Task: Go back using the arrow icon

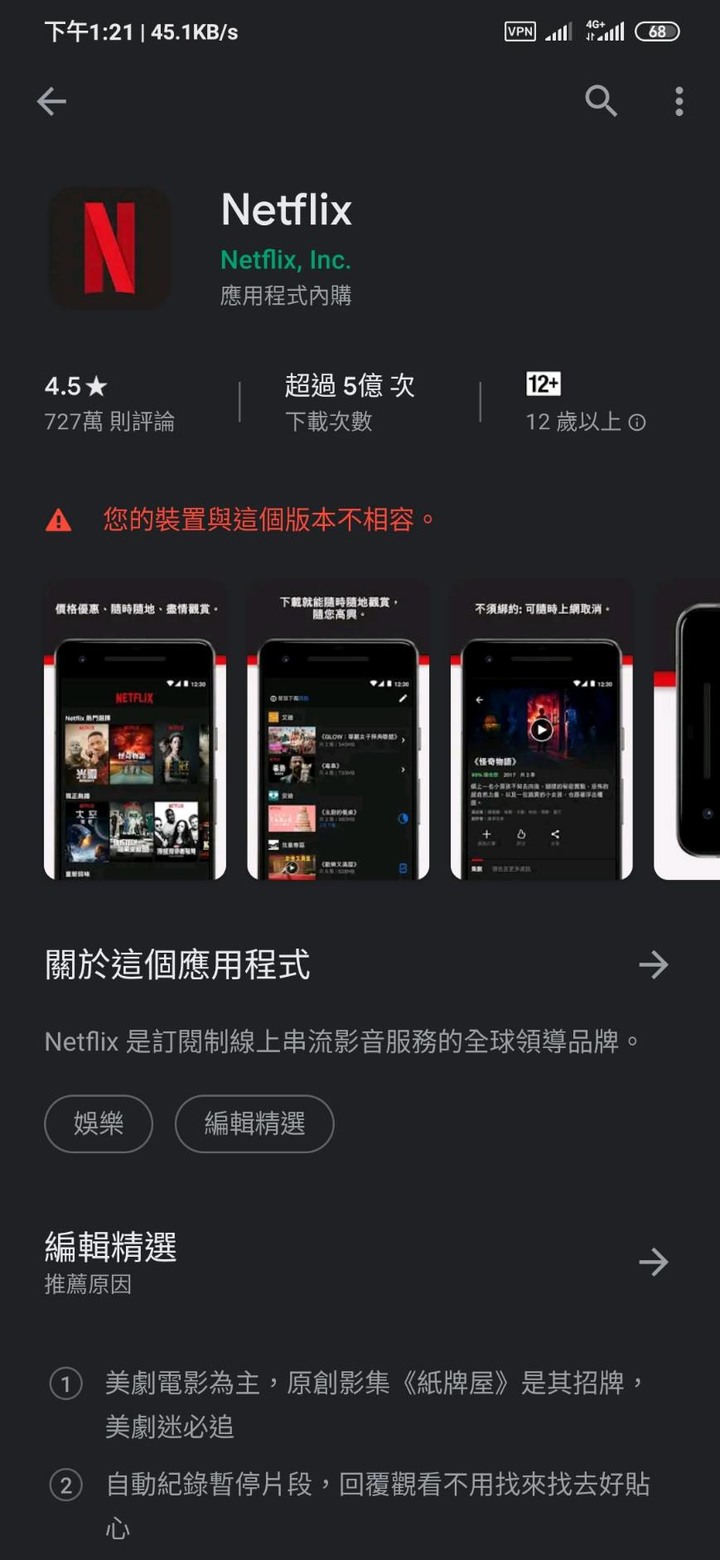Action: 51,101
